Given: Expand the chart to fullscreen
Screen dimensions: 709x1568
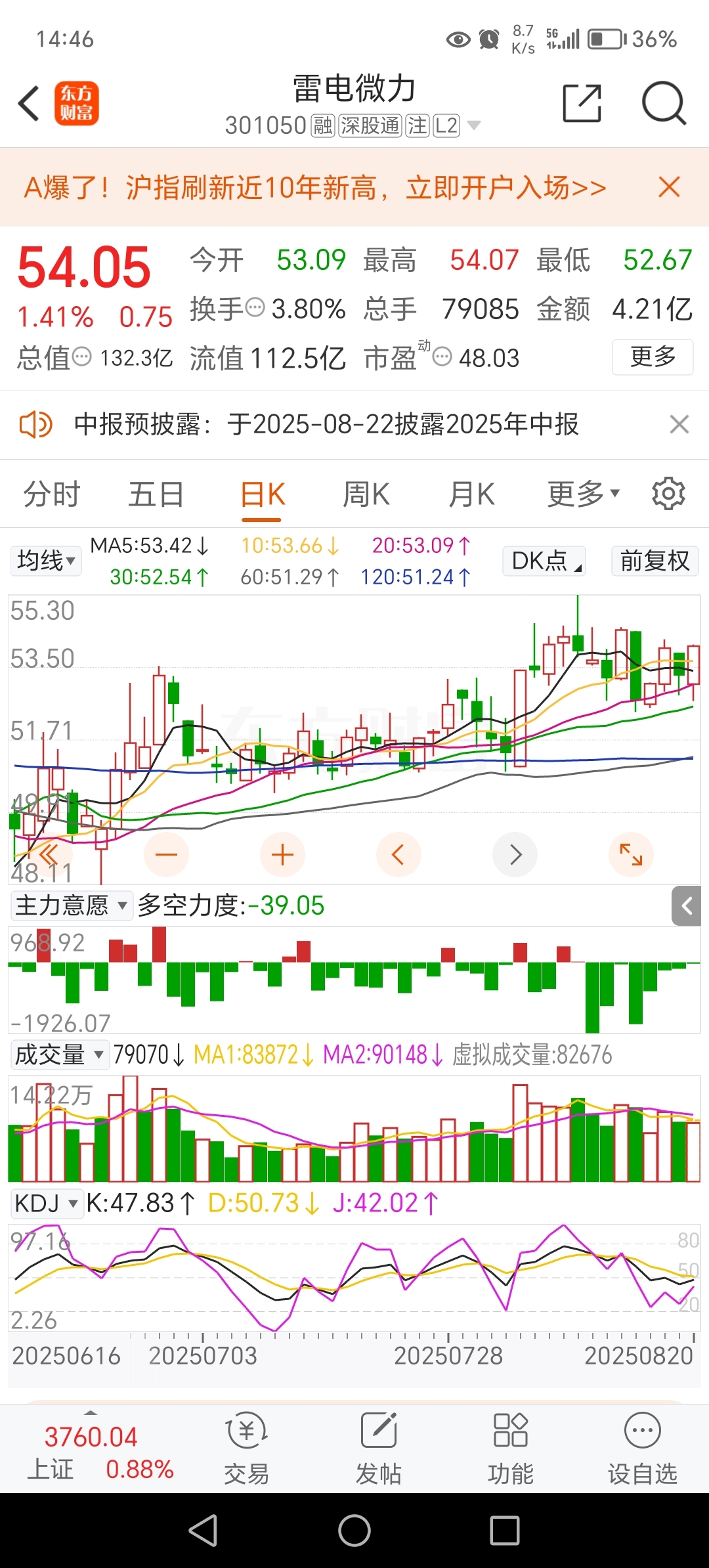Looking at the screenshot, I should click(631, 855).
